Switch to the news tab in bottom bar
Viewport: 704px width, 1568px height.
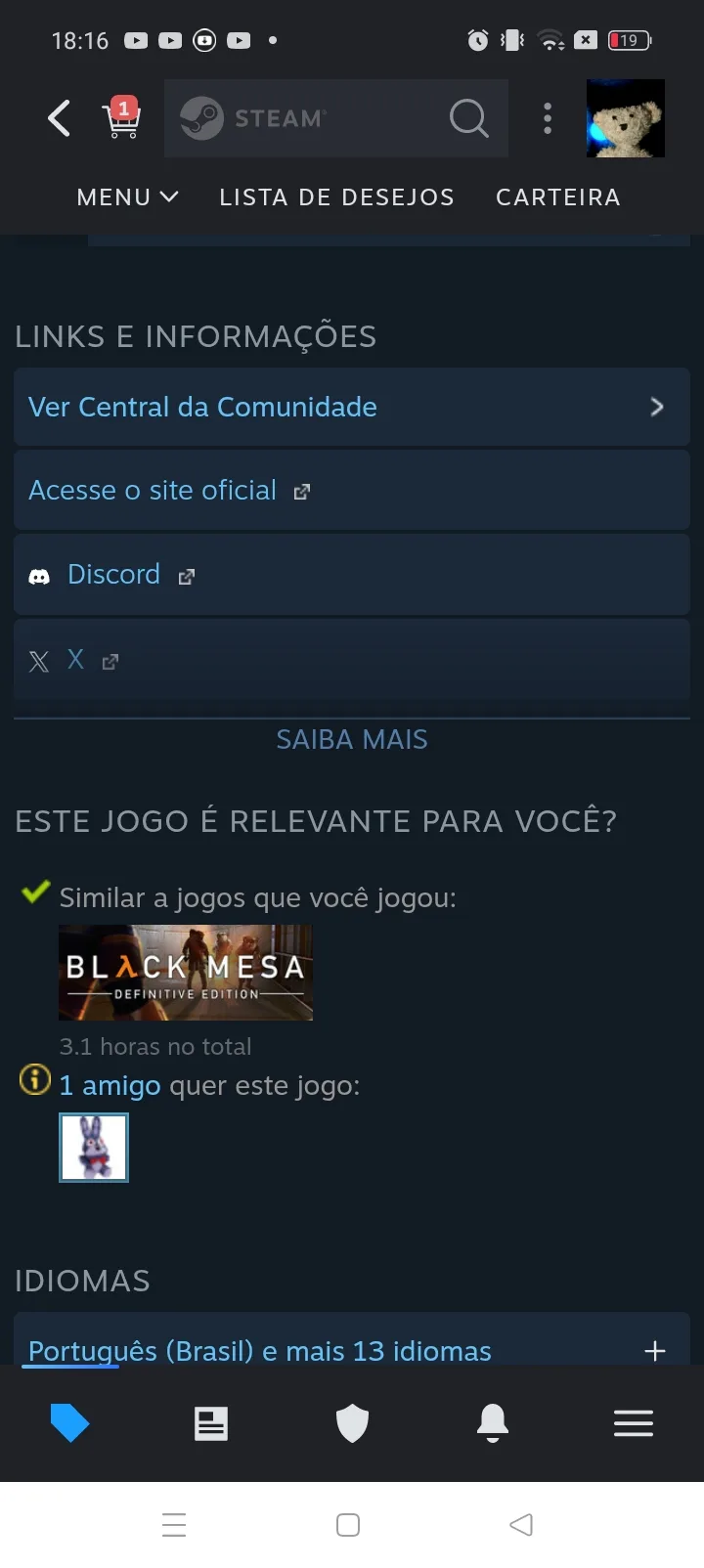pos(211,1423)
